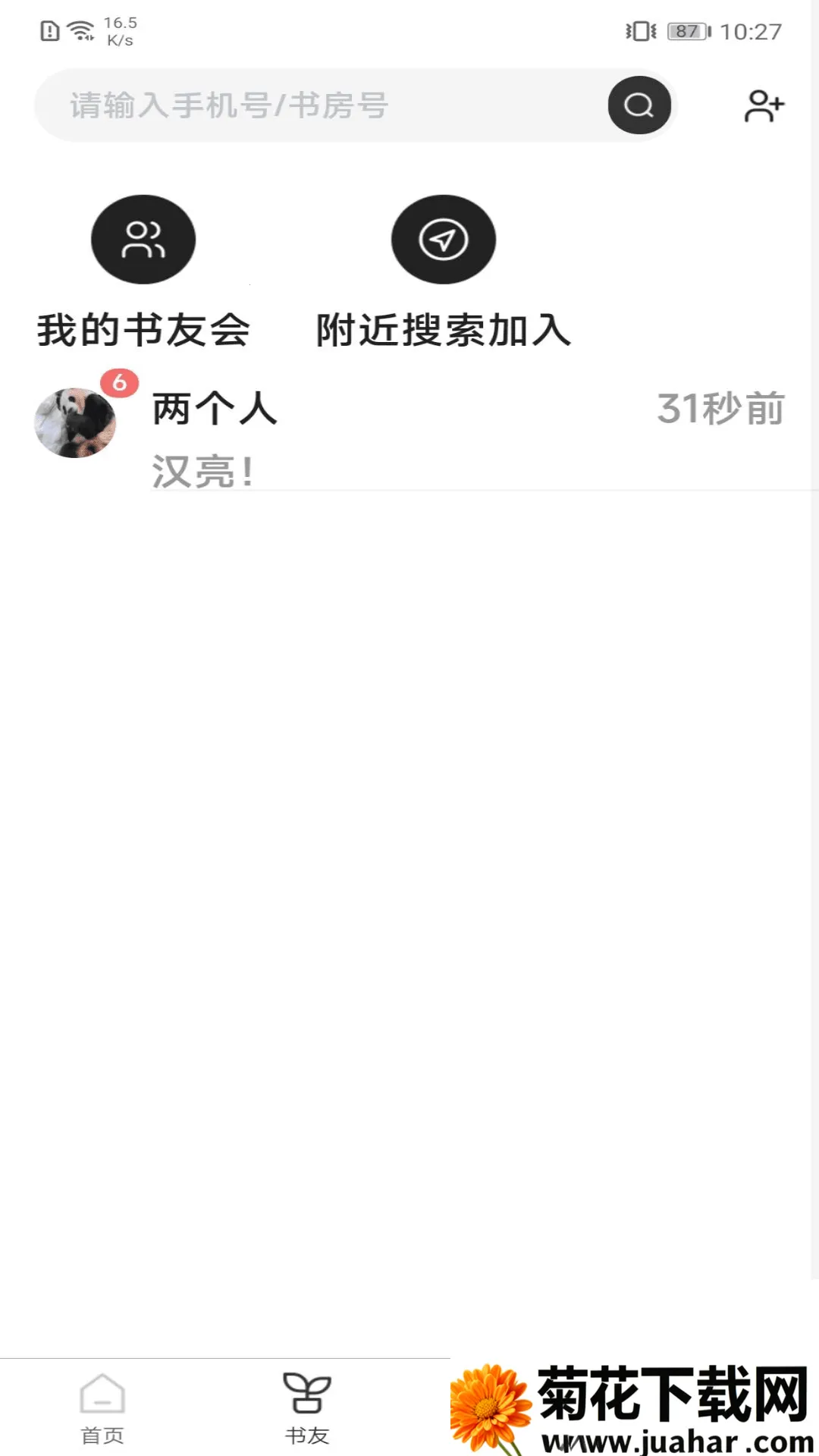Click the 我的书友会 label
The height and width of the screenshot is (1456, 819).
point(143,329)
